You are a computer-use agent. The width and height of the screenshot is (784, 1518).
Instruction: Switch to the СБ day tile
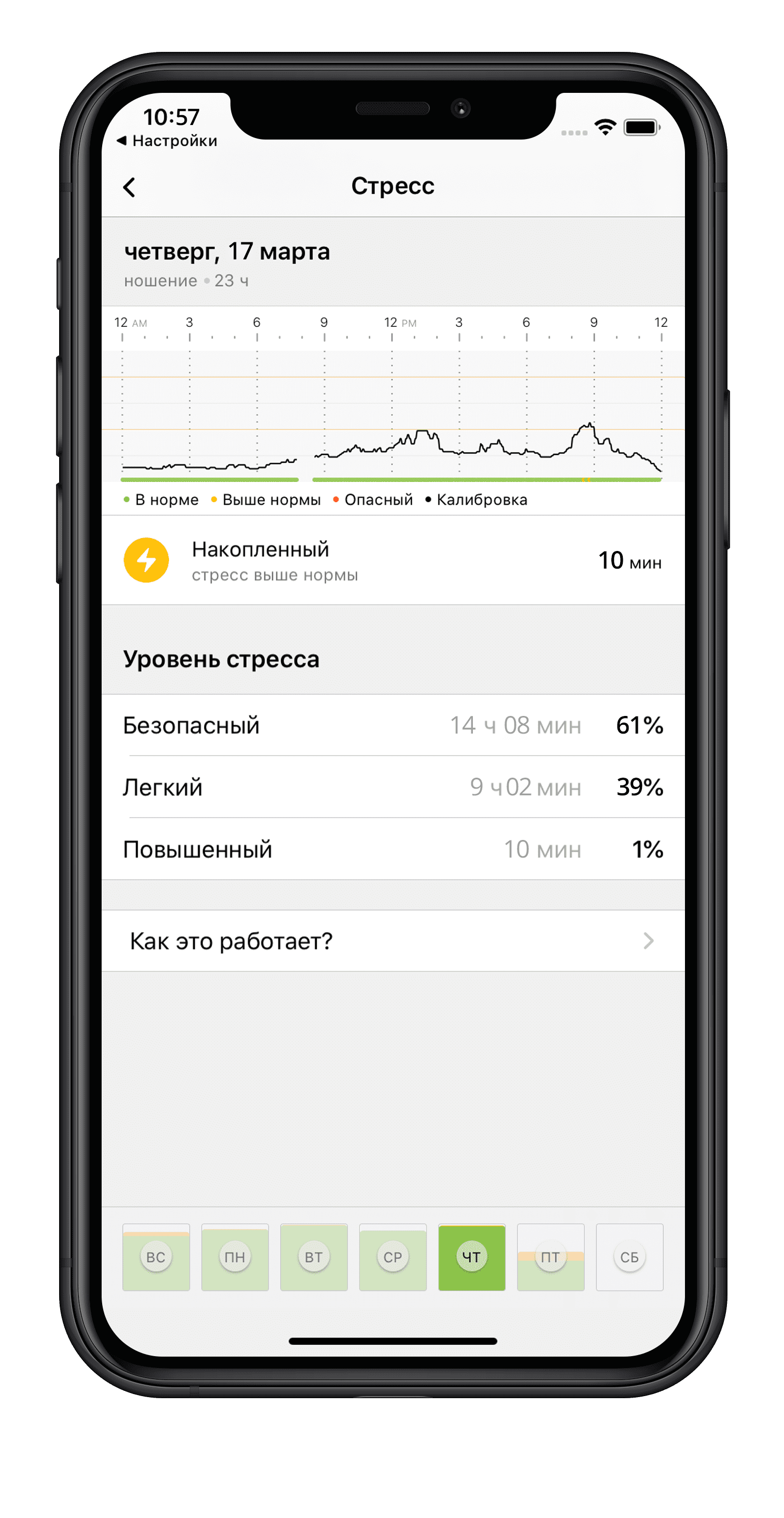click(x=629, y=1257)
